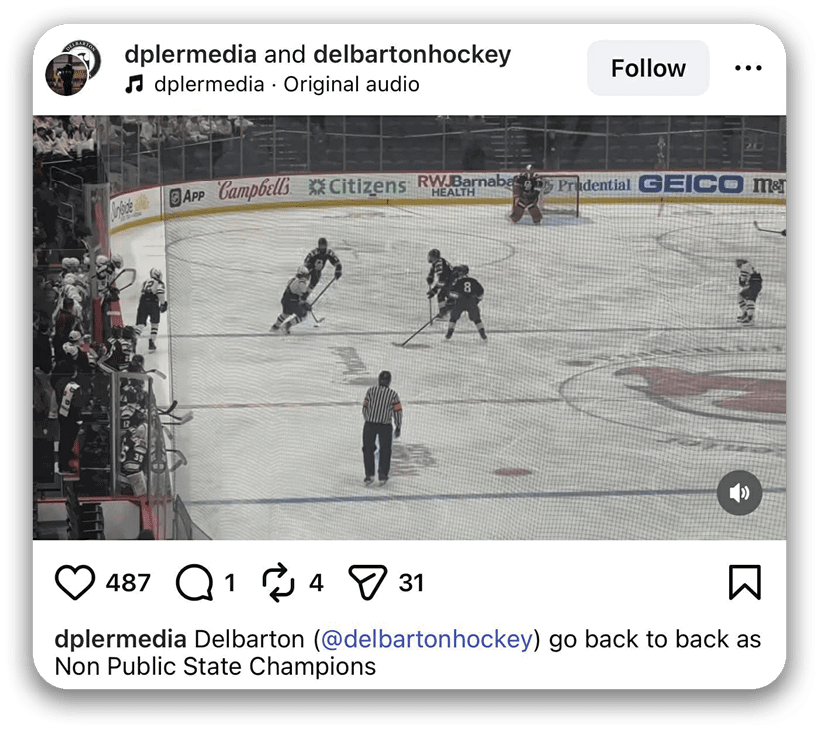Viewport: 819px width, 731px height.
Task: Open the dplermedia Original audio page
Action: (x=286, y=84)
